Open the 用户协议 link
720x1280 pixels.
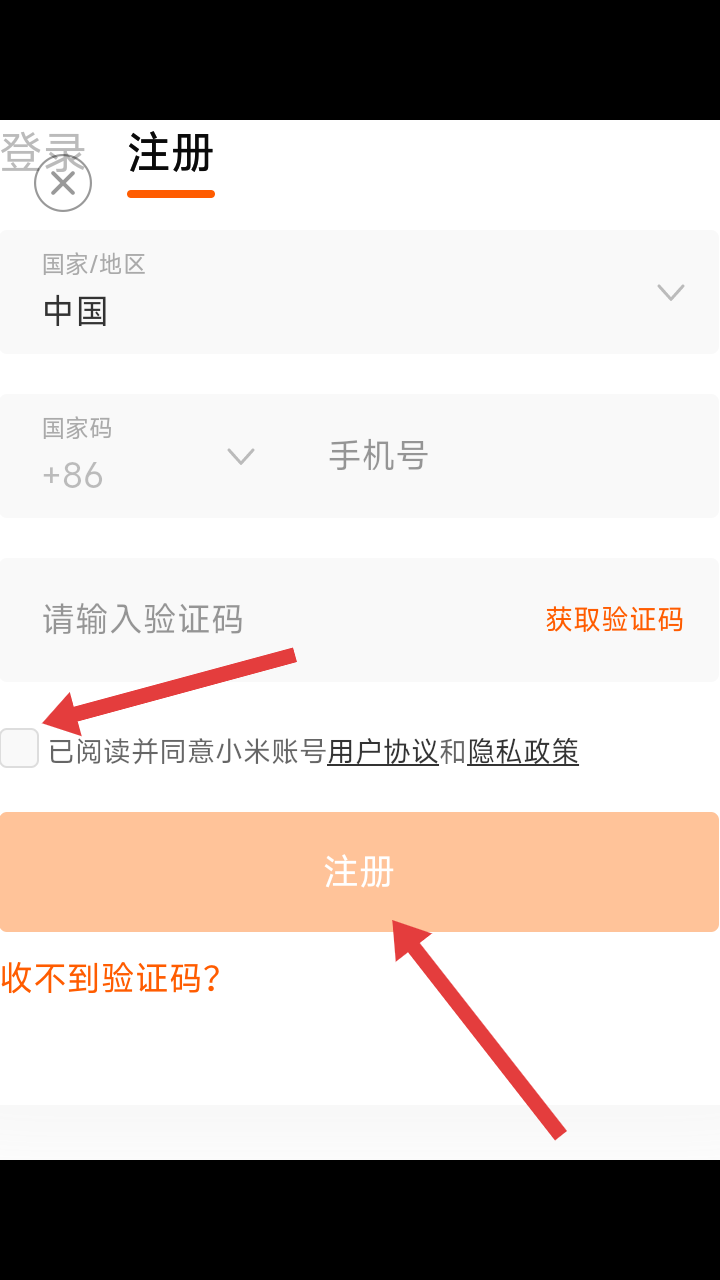(383, 751)
